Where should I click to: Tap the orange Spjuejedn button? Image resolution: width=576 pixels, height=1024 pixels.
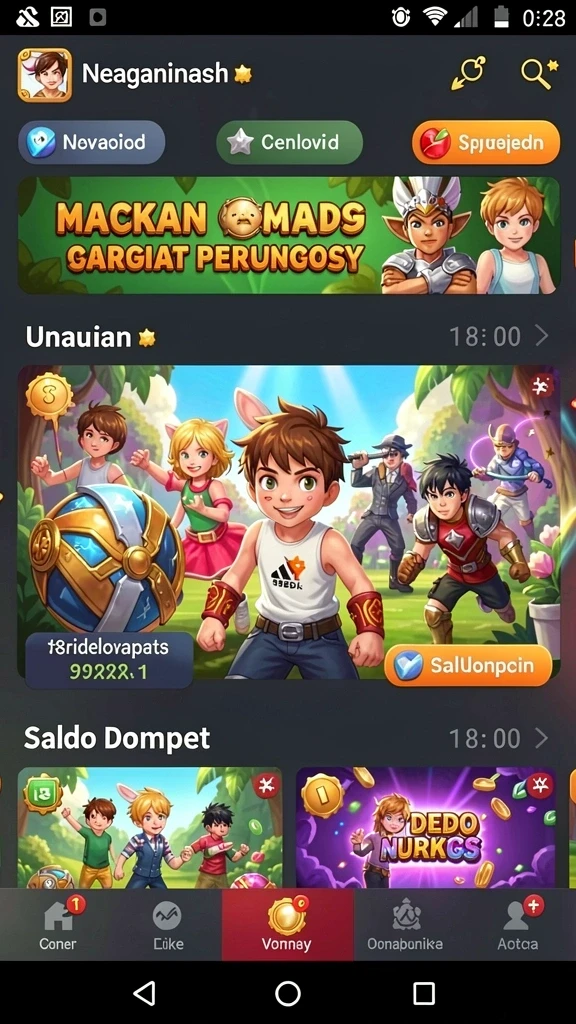(x=486, y=142)
